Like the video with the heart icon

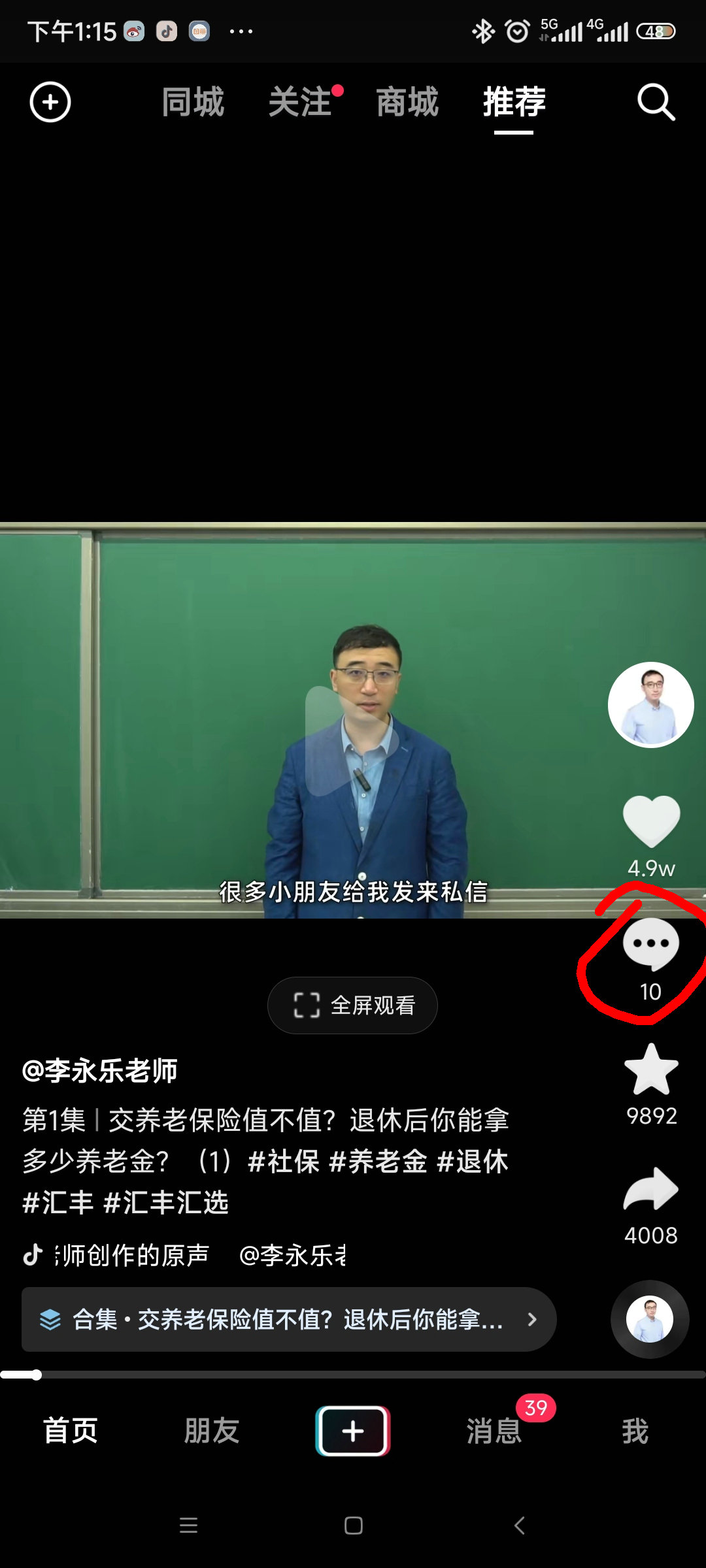coord(651,821)
